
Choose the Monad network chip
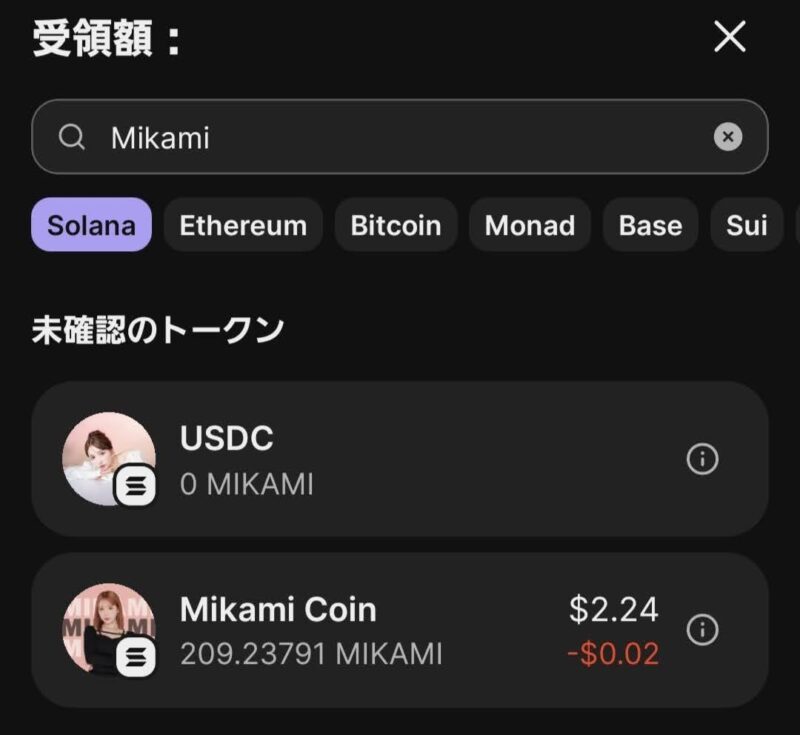coord(530,225)
